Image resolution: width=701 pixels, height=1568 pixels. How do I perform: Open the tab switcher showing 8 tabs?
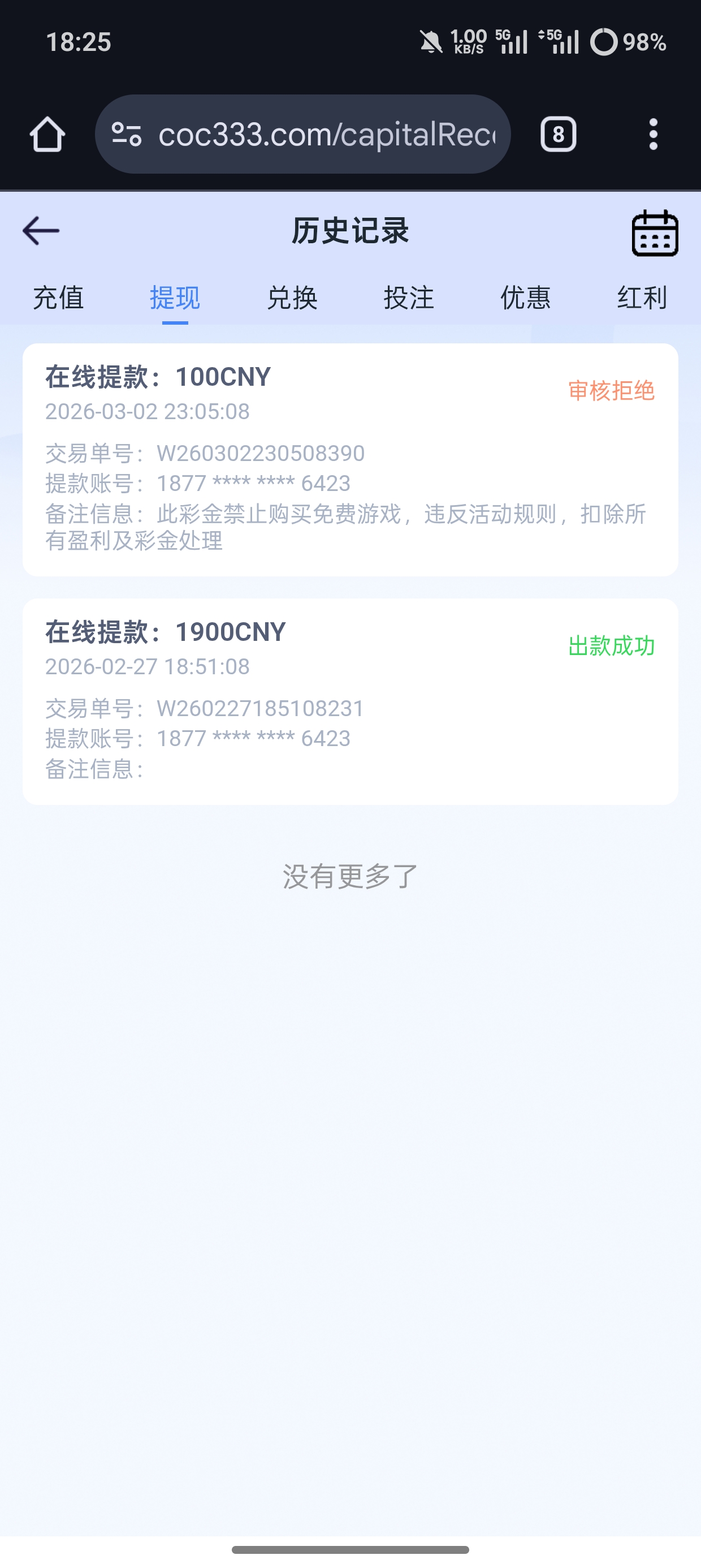coord(558,135)
